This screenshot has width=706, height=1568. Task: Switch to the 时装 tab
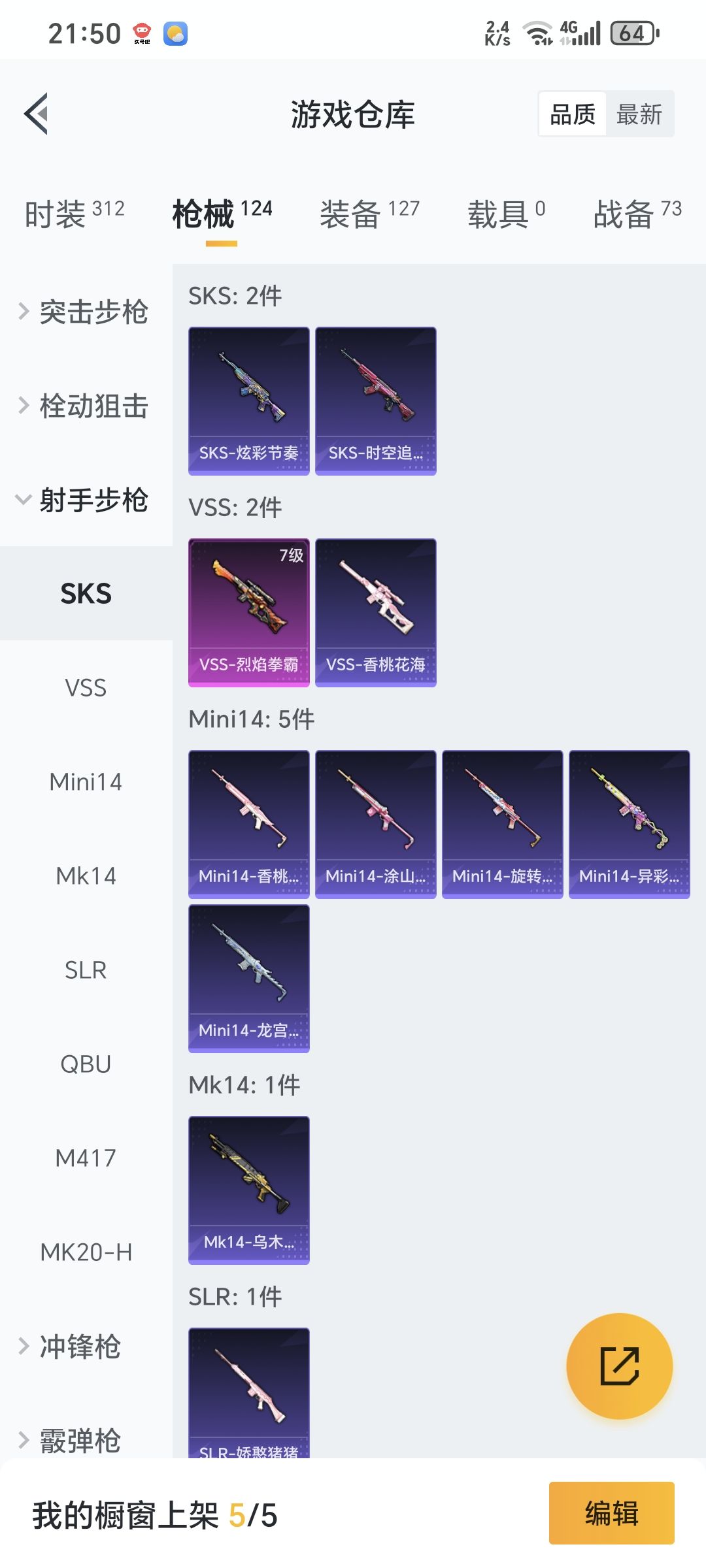[x=74, y=214]
